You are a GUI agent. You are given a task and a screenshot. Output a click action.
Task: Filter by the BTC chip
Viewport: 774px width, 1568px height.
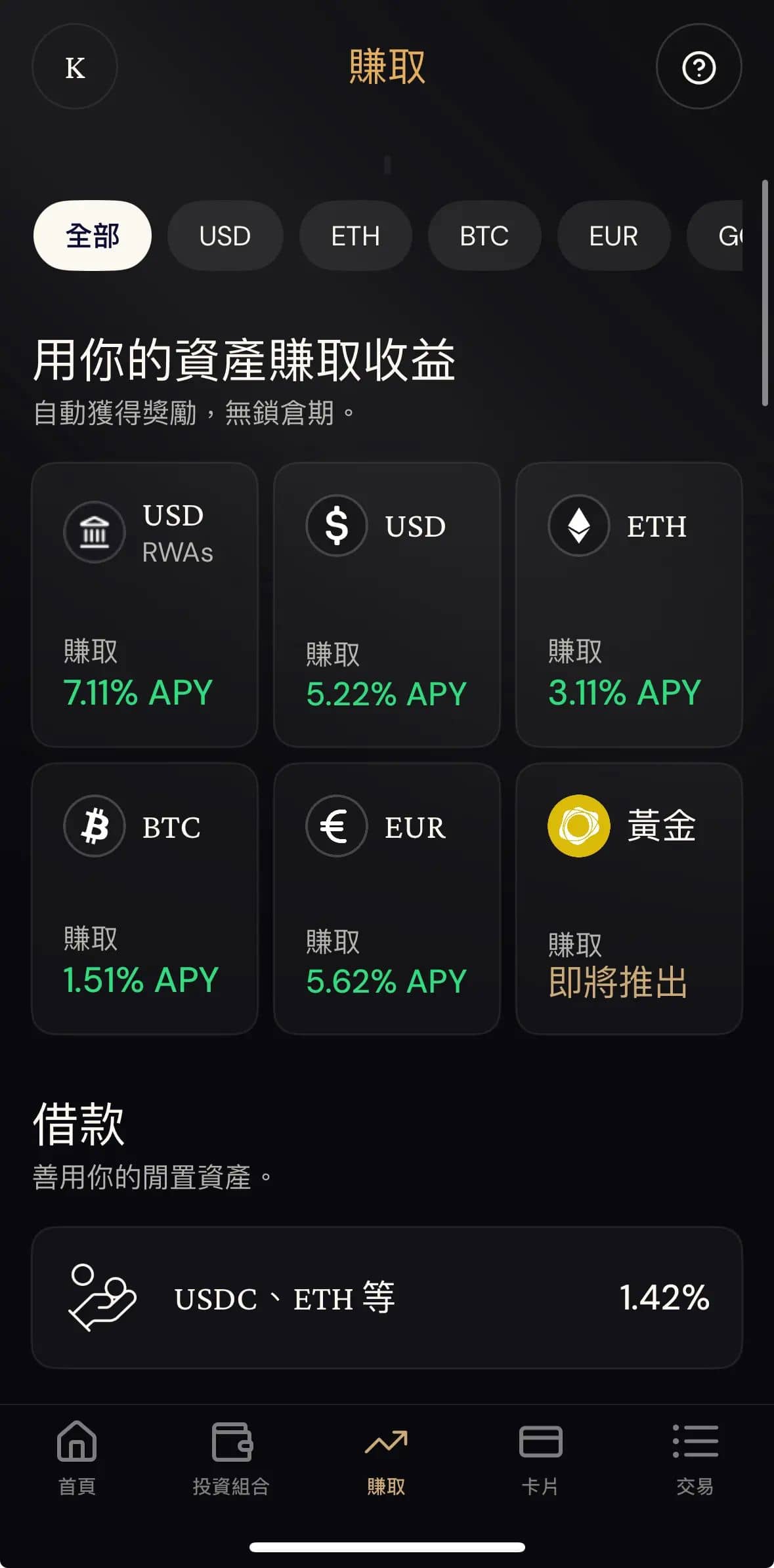pyautogui.click(x=484, y=236)
